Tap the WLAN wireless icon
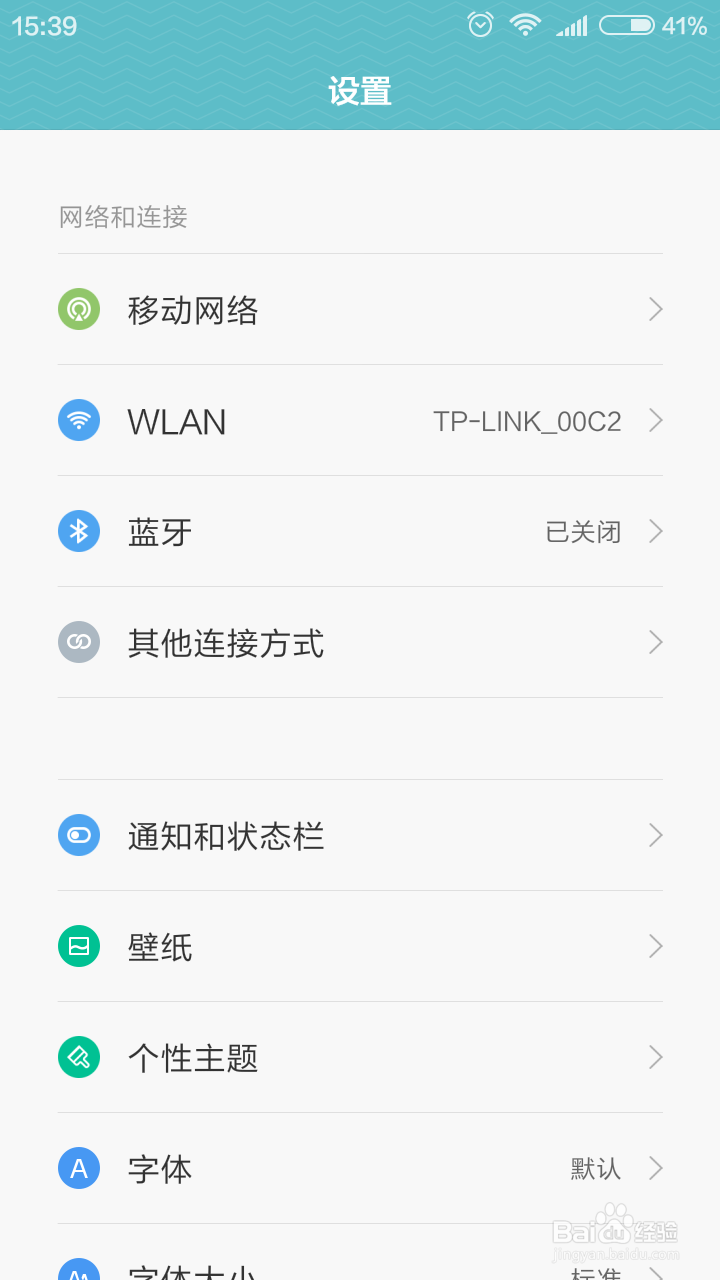The image size is (720, 1280). coord(79,421)
